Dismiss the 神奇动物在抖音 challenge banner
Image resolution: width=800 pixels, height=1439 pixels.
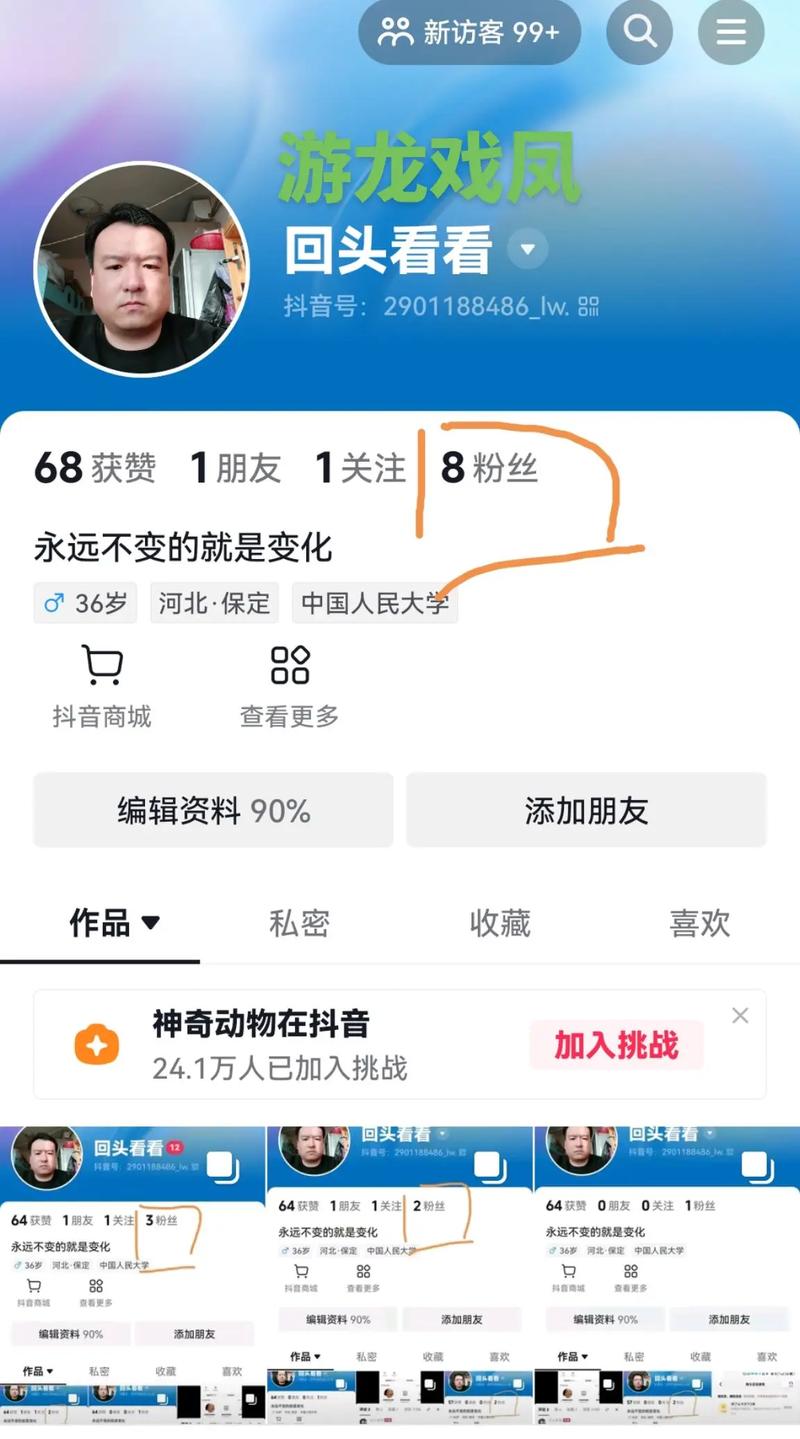pyautogui.click(x=740, y=1016)
